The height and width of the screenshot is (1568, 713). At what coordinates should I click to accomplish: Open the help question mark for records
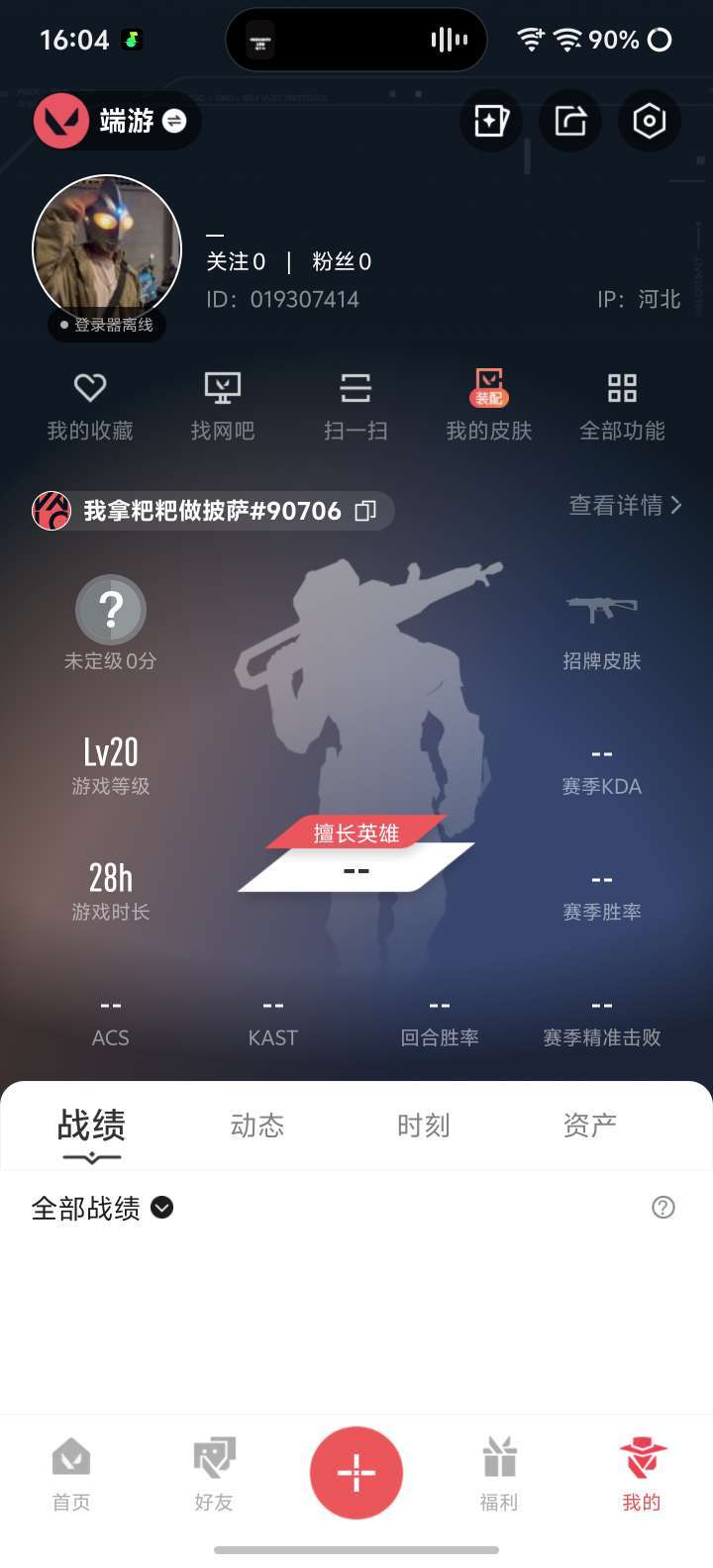663,1207
